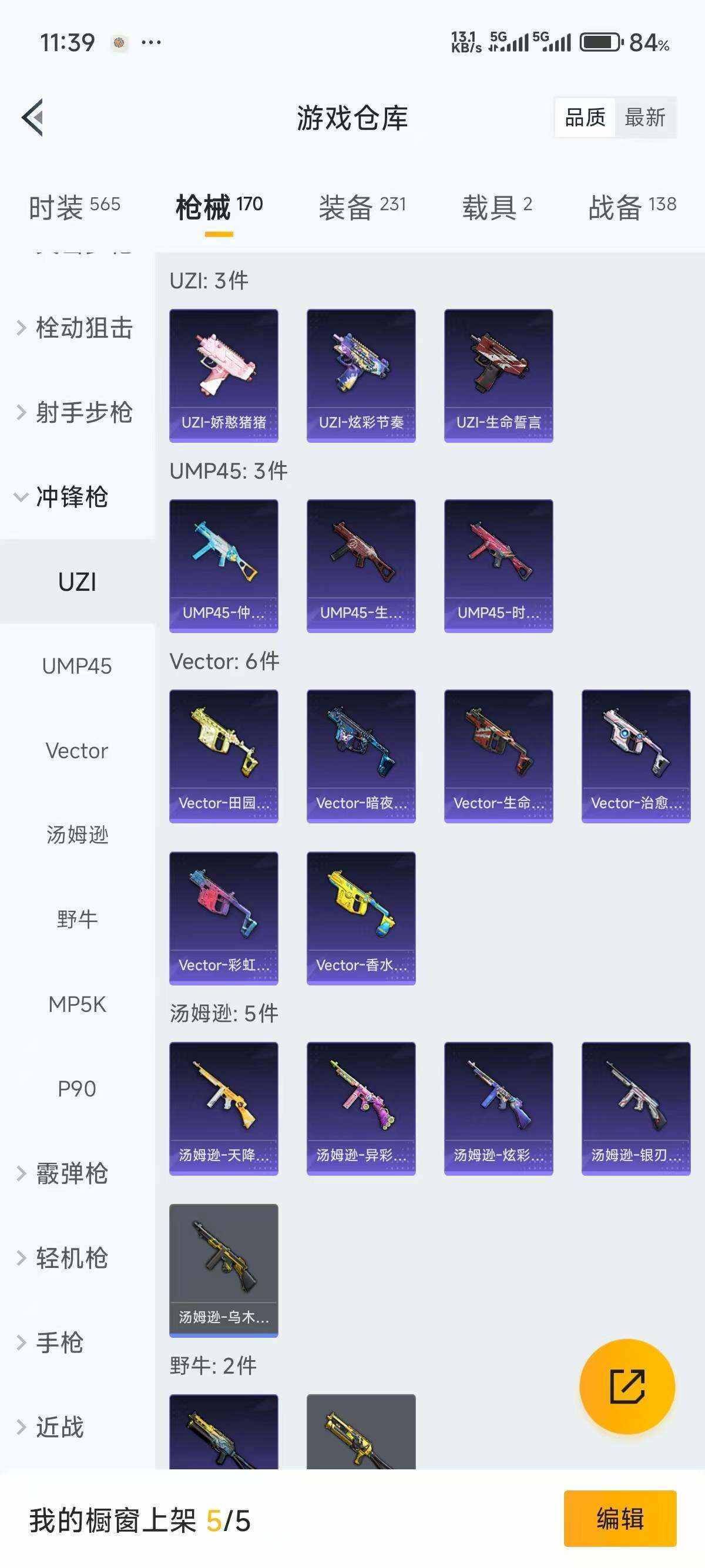Open the 载具 tab
Image resolution: width=705 pixels, height=1568 pixels.
coord(497,207)
